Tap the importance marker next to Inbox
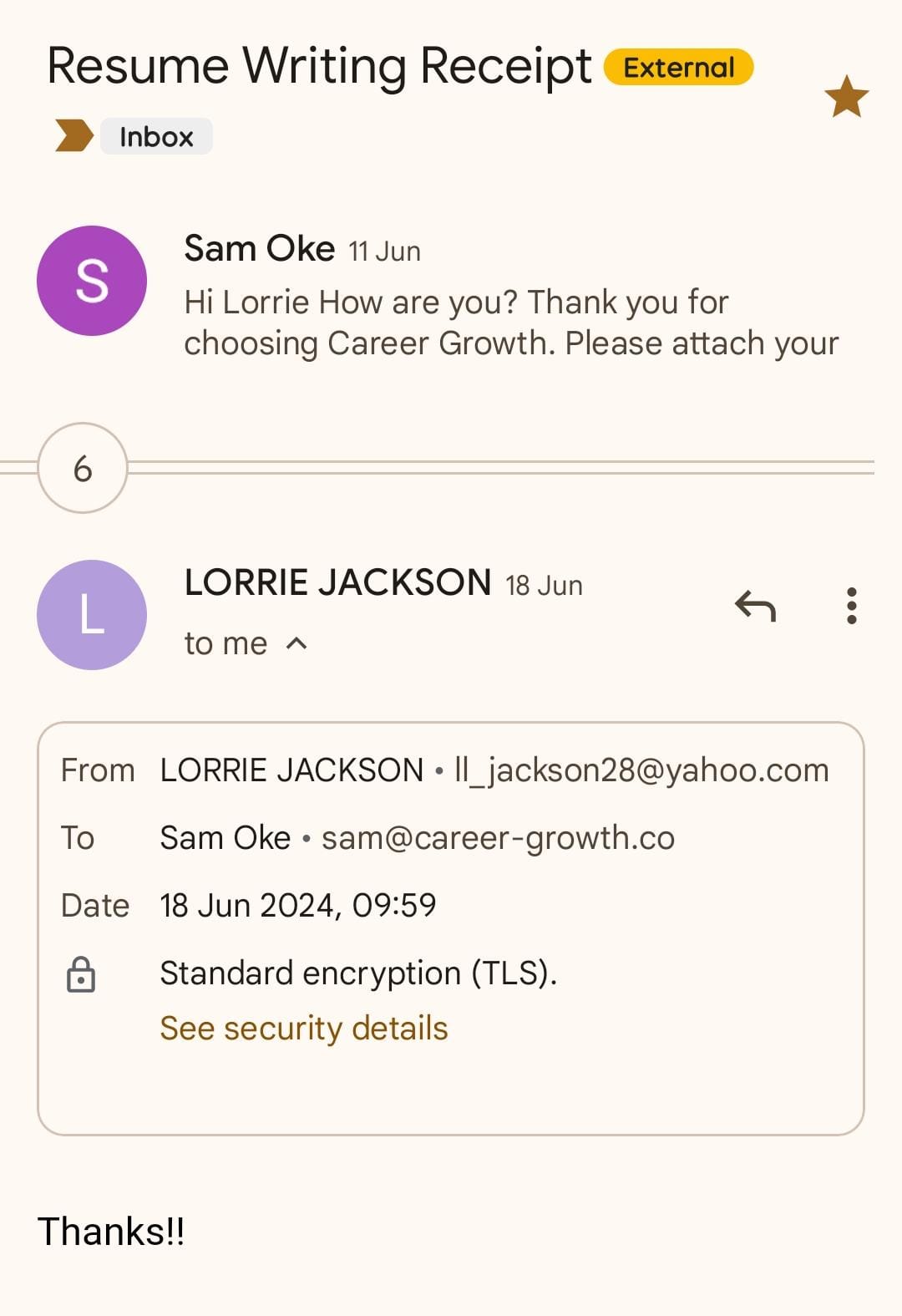Viewport: 902px width, 1316px height. click(x=73, y=135)
